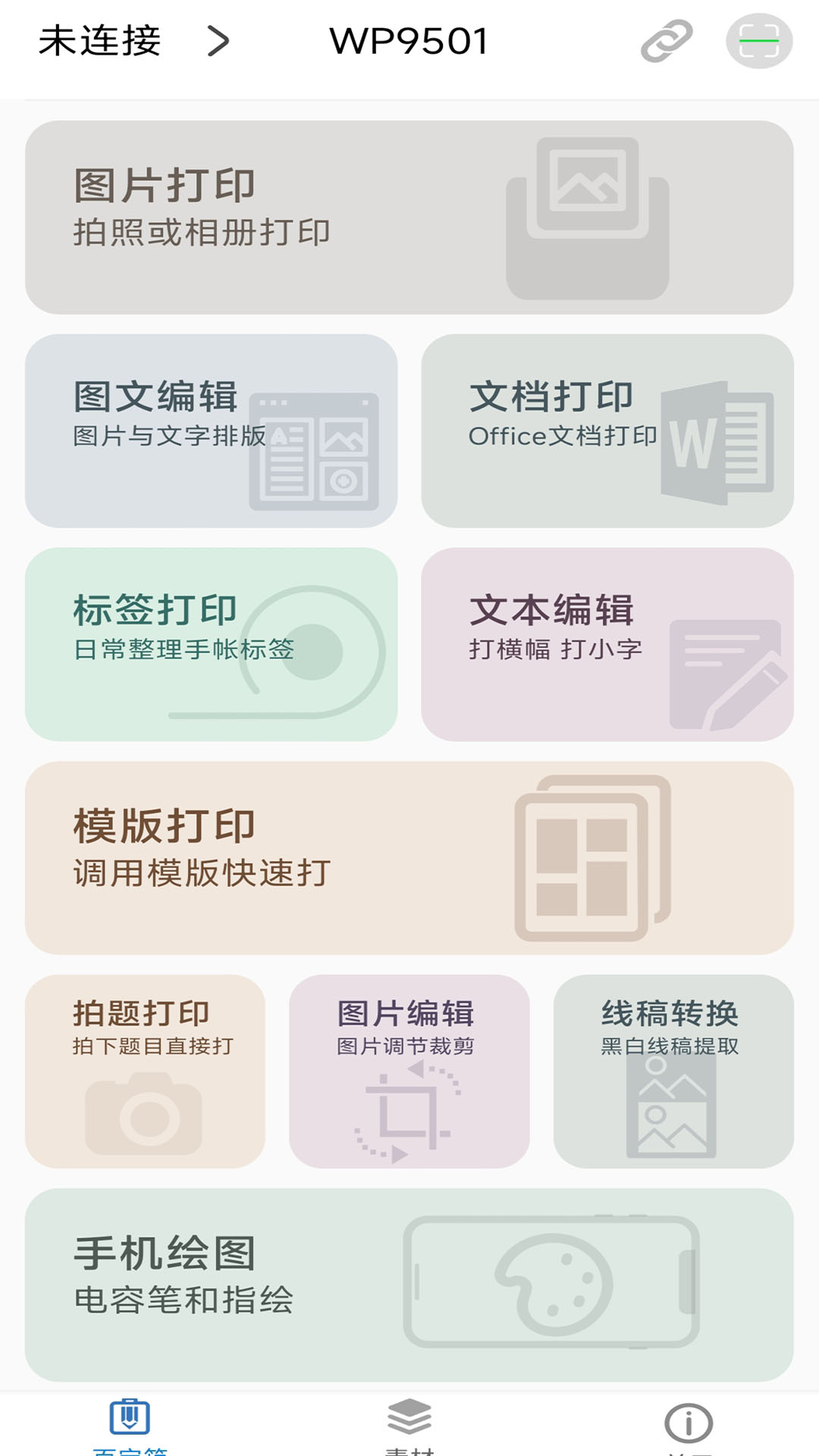The height and width of the screenshot is (1456, 819).
Task: Open 手机绘图 drawing card
Action: click(x=409, y=1285)
